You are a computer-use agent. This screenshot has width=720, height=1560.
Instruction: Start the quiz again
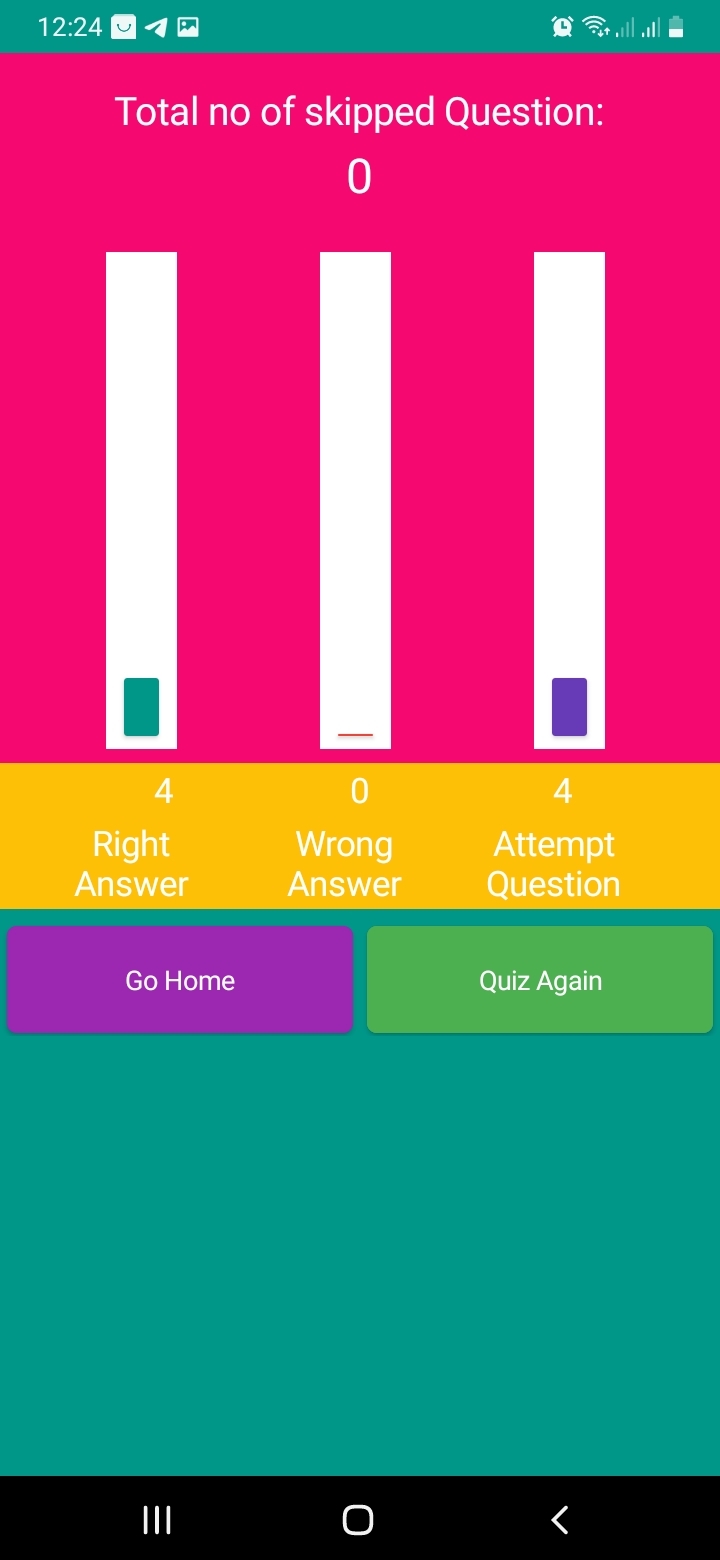point(540,980)
